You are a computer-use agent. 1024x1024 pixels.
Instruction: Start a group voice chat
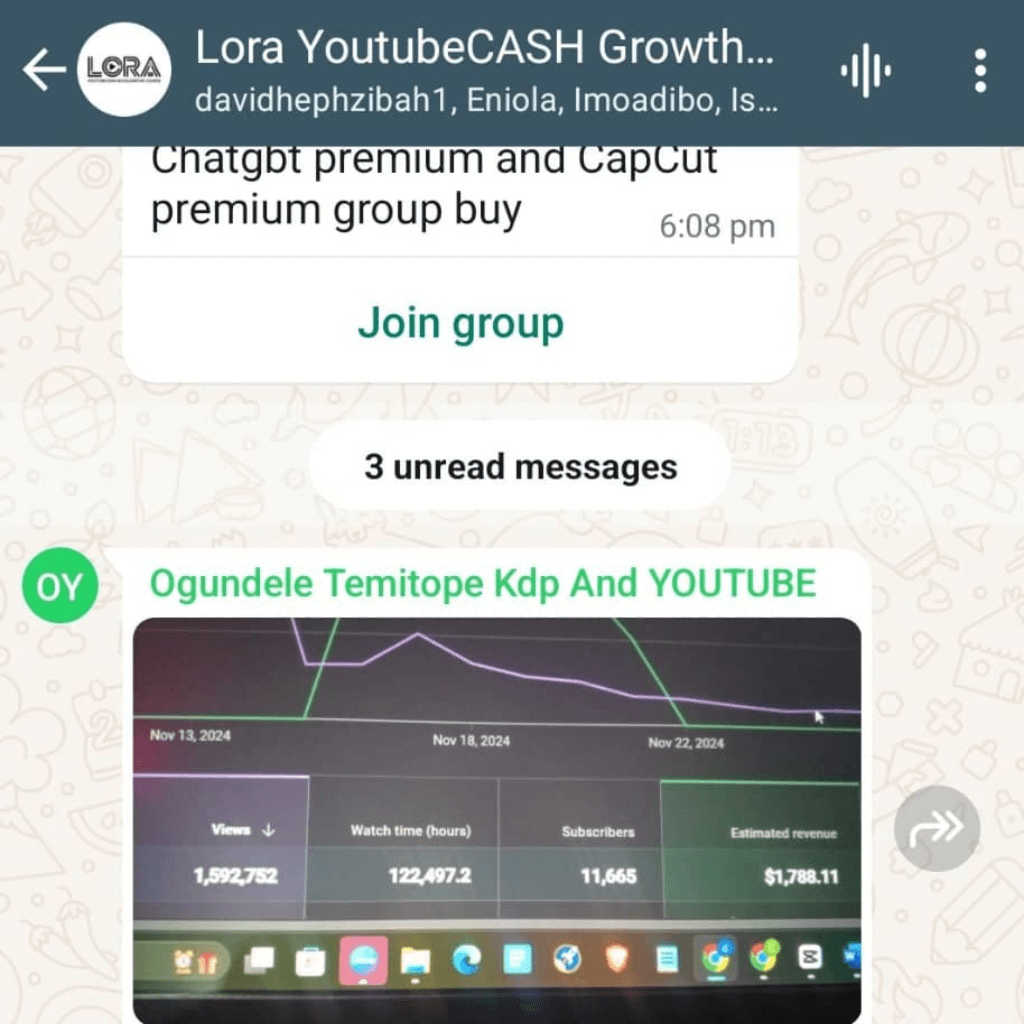(x=865, y=72)
